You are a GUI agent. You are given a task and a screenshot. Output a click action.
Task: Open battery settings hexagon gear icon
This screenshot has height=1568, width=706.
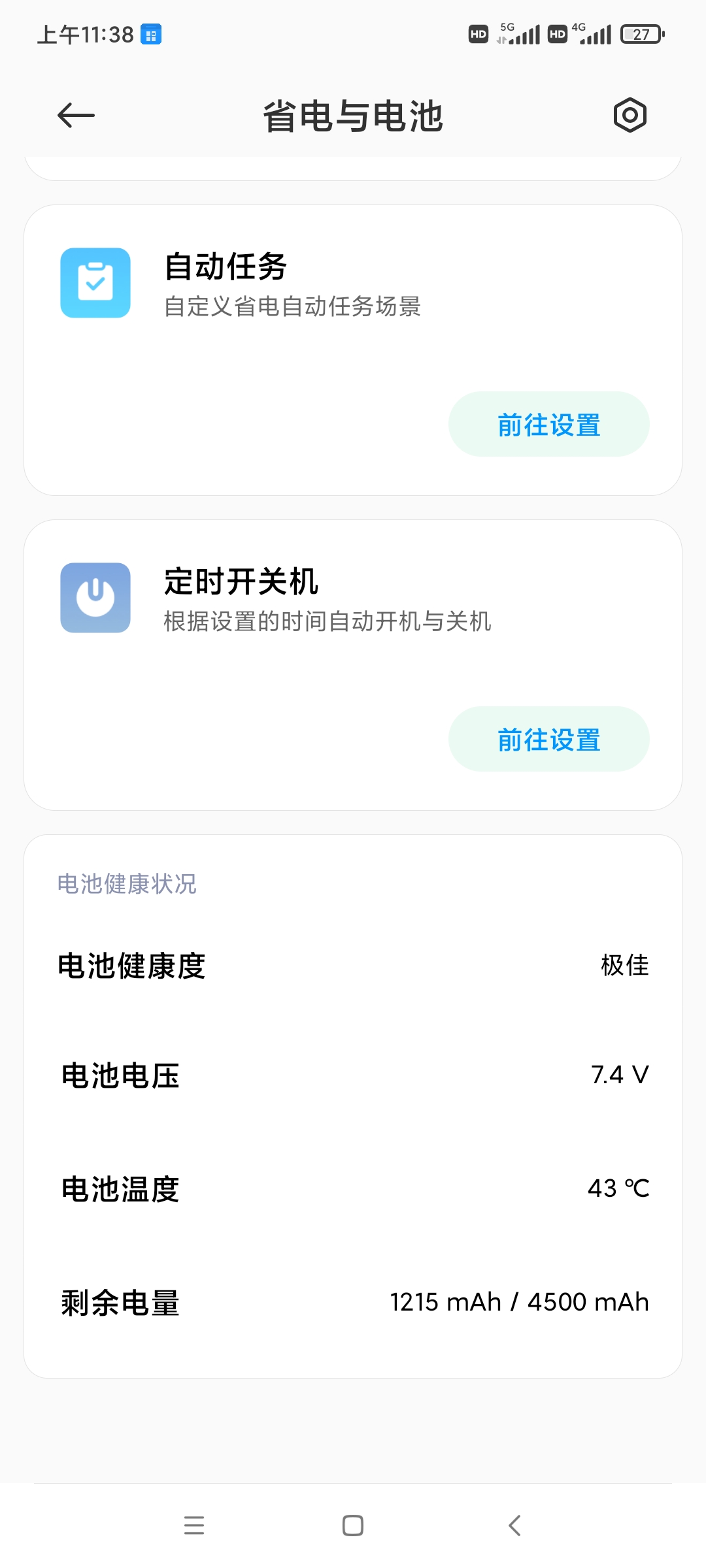(630, 116)
